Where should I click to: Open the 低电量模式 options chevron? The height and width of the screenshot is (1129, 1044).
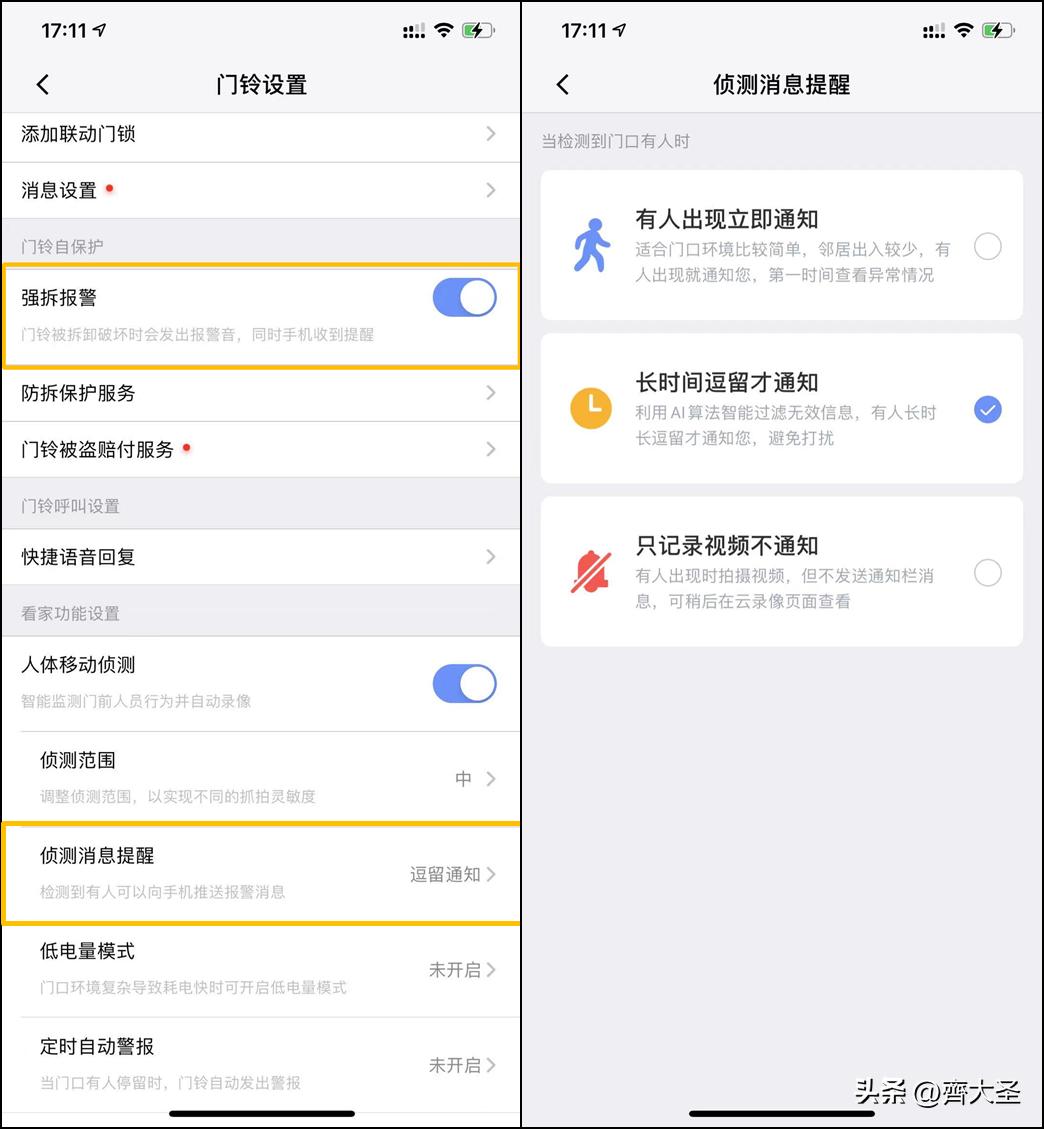(490, 969)
